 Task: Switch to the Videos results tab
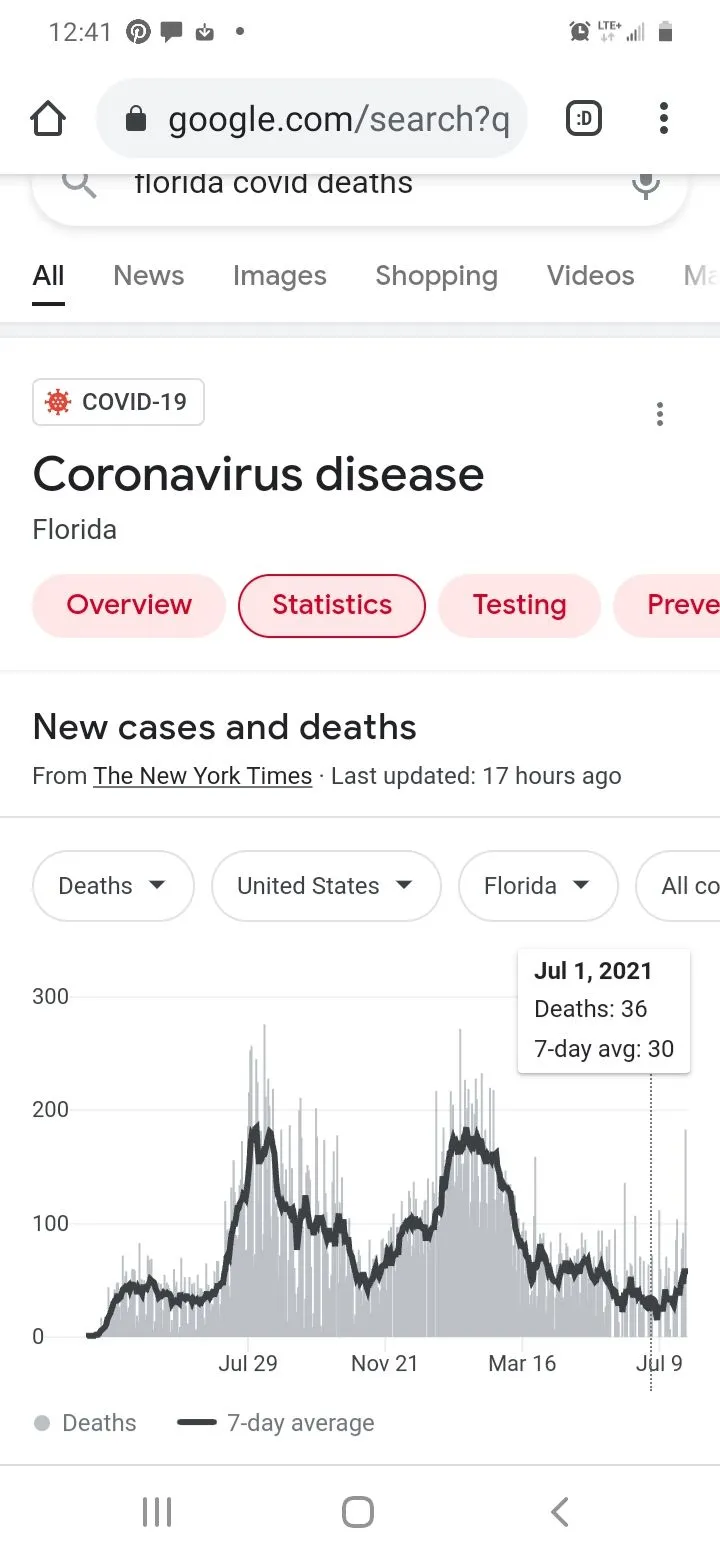pyautogui.click(x=590, y=276)
